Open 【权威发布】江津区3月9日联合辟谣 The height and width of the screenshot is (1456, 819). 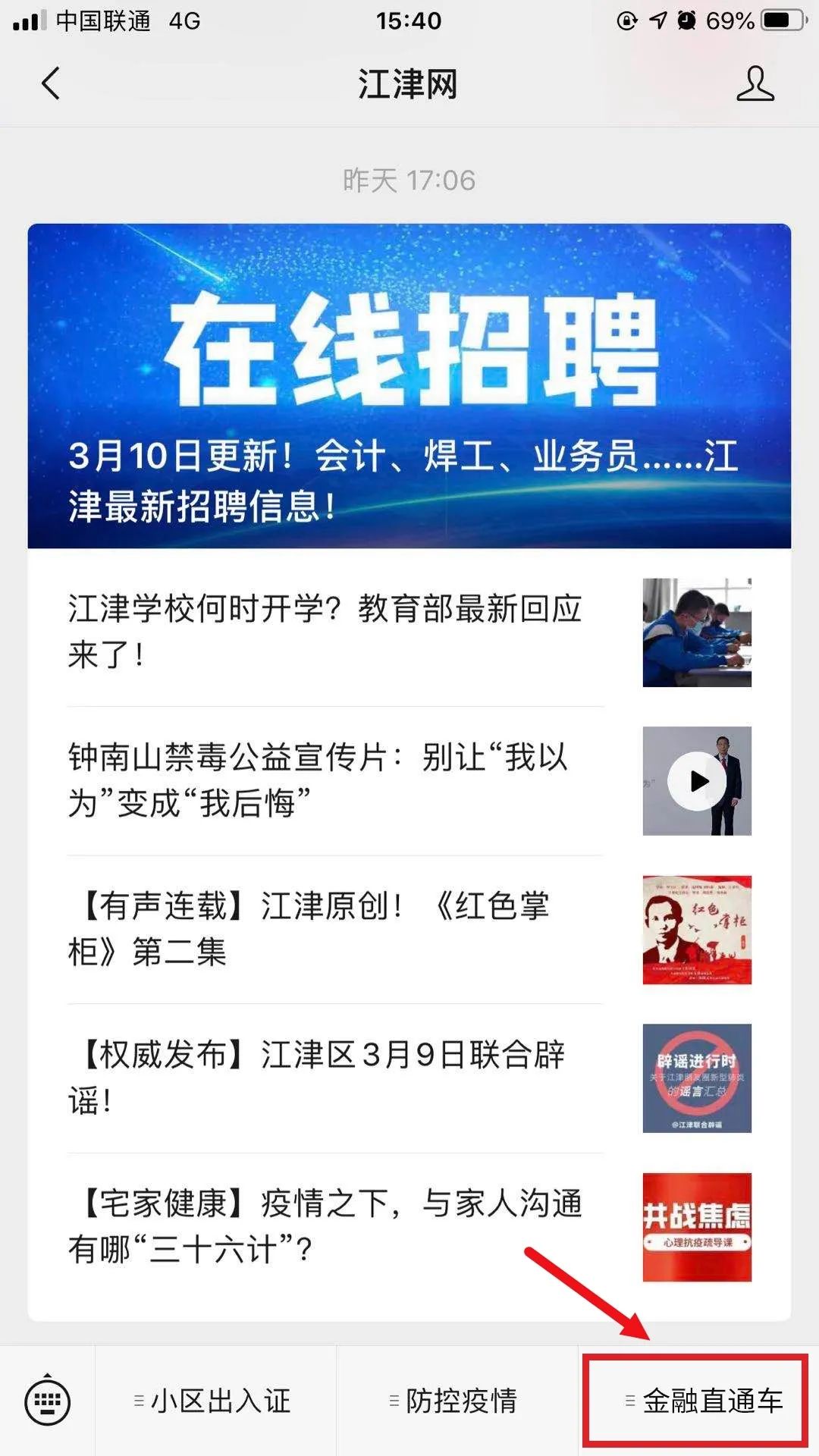click(x=409, y=1078)
